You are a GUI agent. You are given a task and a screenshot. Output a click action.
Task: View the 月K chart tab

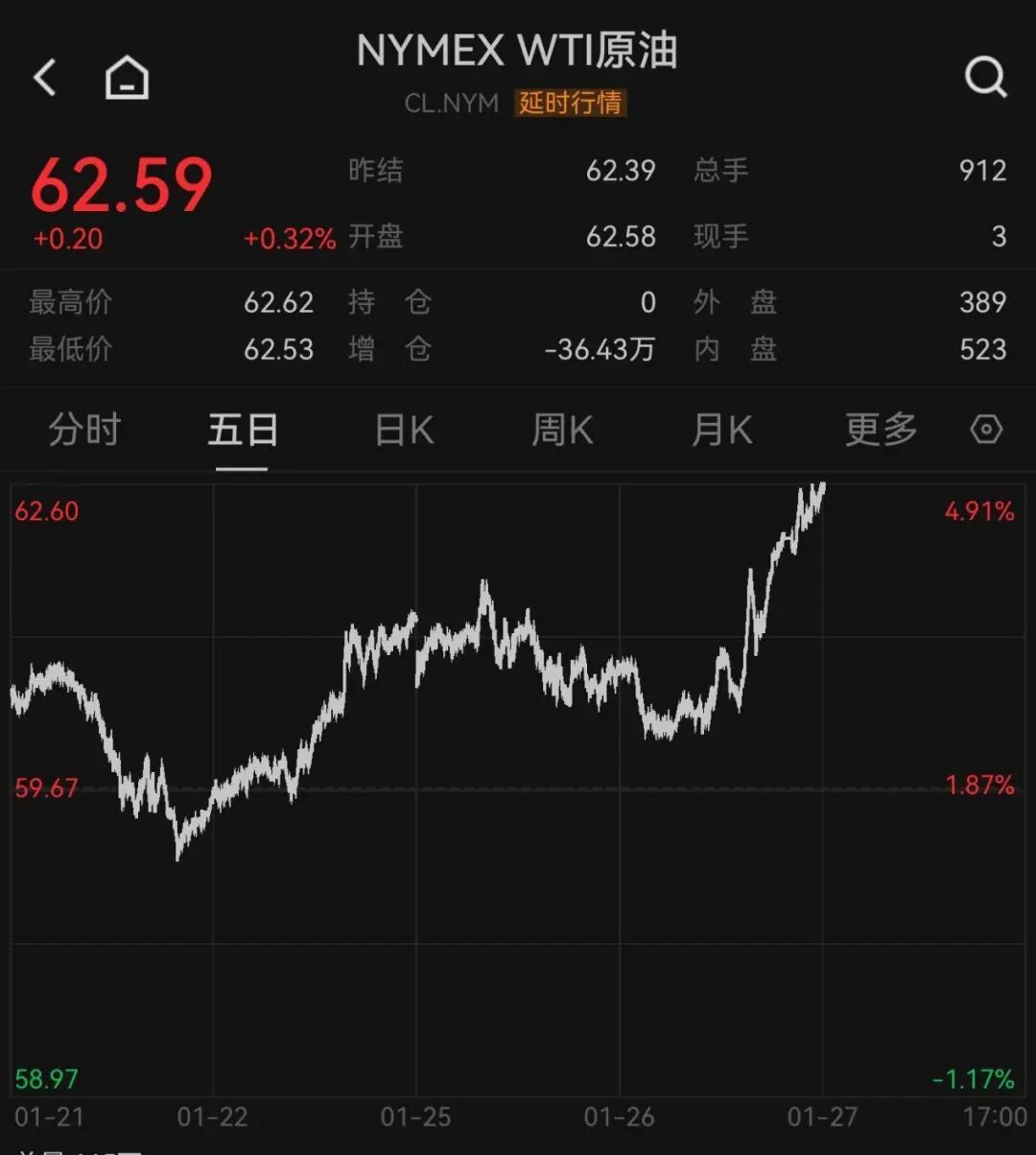721,430
